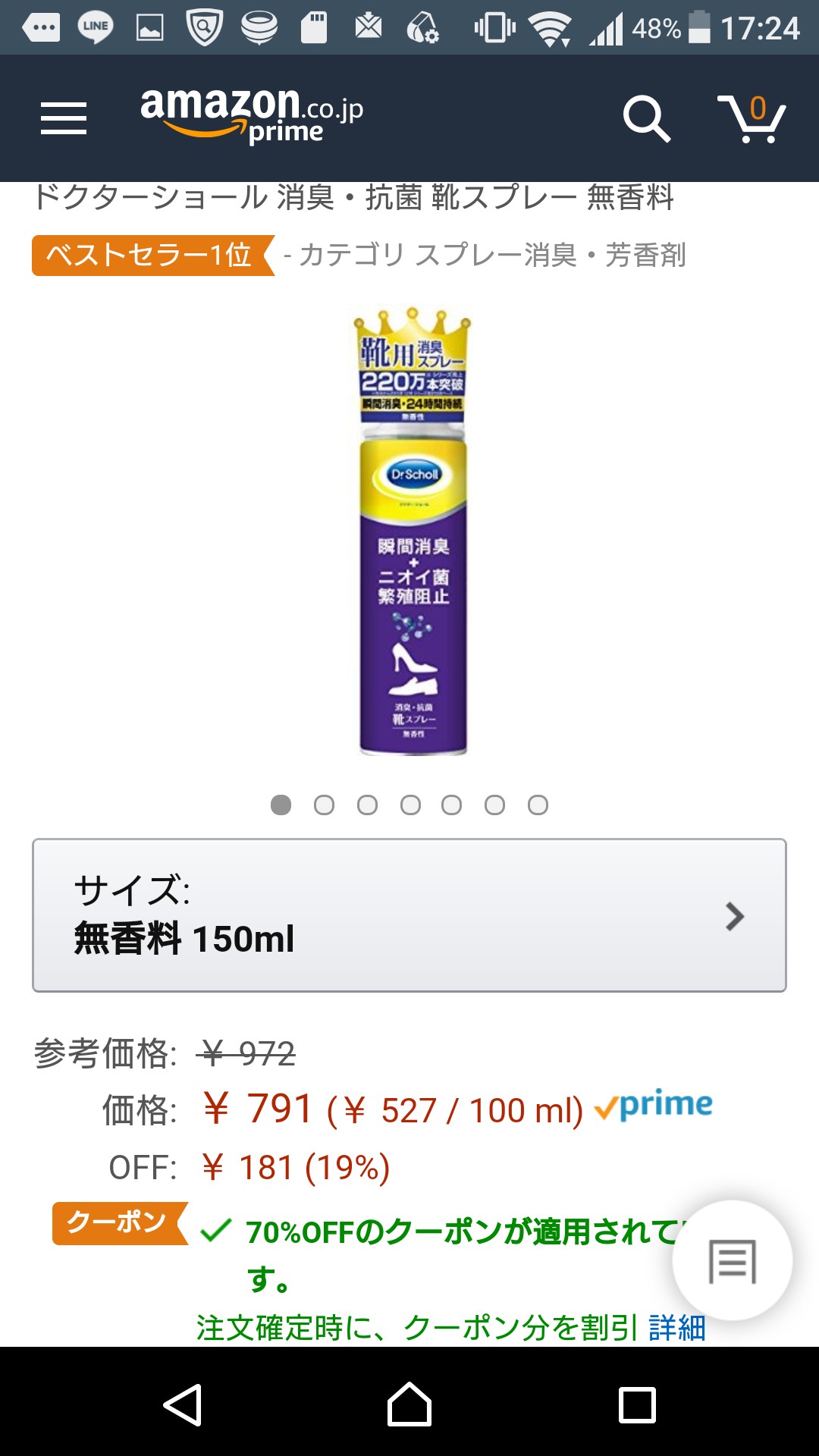This screenshot has width=819, height=1456.
Task: Open coupon 詳細 link
Action: point(677,1328)
